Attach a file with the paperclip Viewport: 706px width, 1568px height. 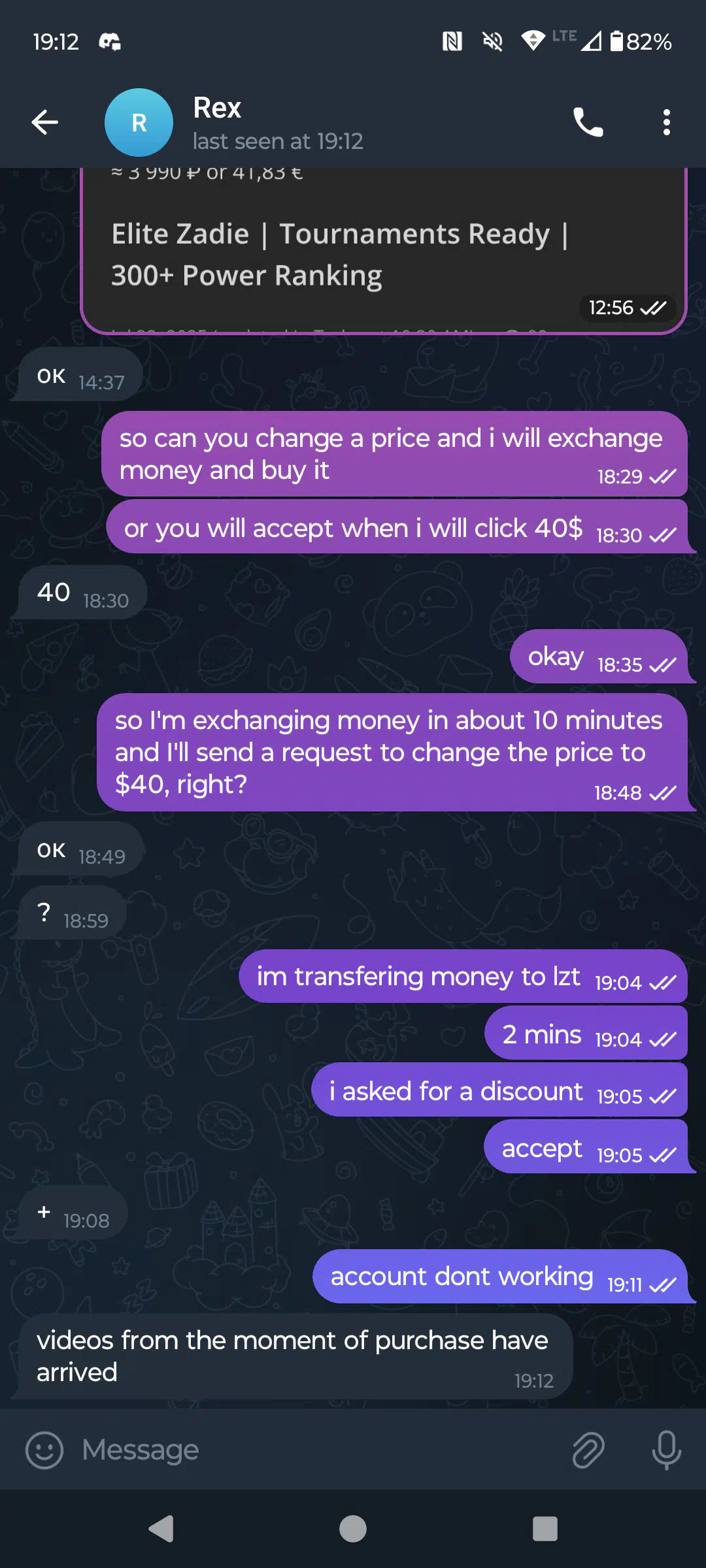(588, 1450)
